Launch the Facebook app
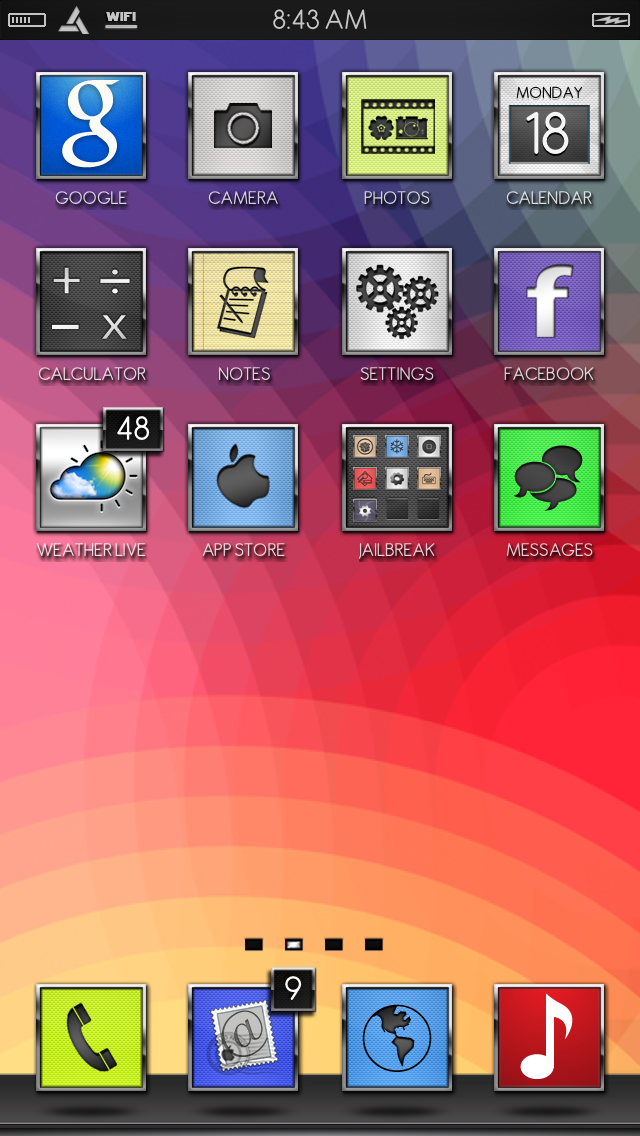 pos(549,301)
